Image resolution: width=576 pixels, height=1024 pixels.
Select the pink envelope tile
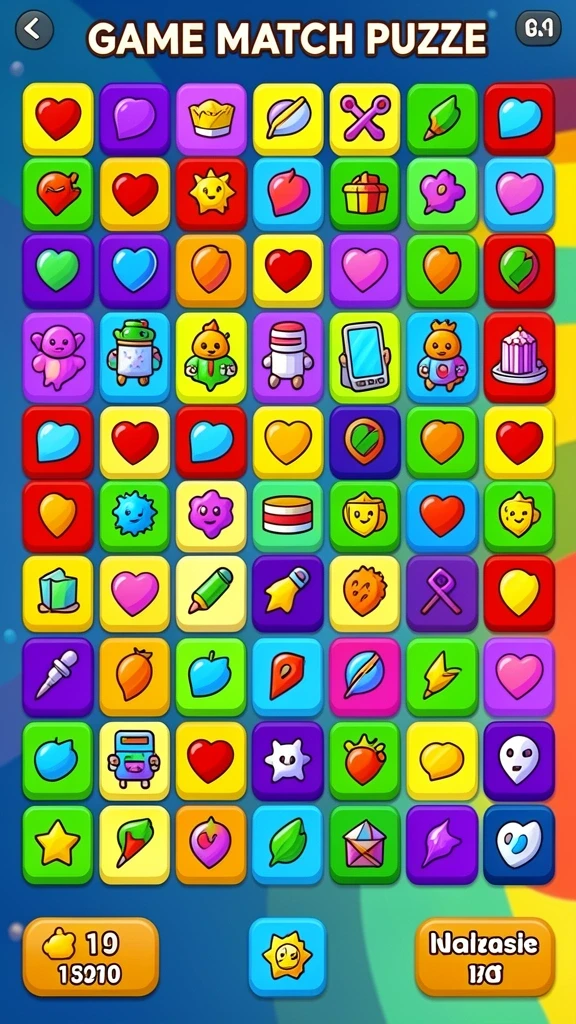click(364, 844)
